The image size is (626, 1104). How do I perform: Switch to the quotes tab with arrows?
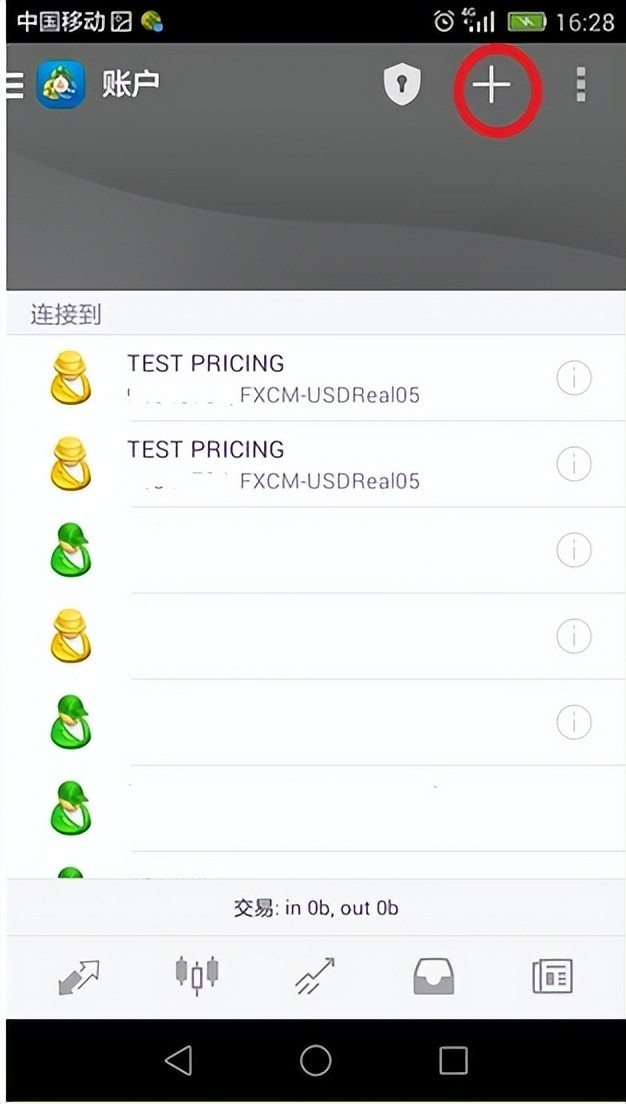(x=79, y=976)
